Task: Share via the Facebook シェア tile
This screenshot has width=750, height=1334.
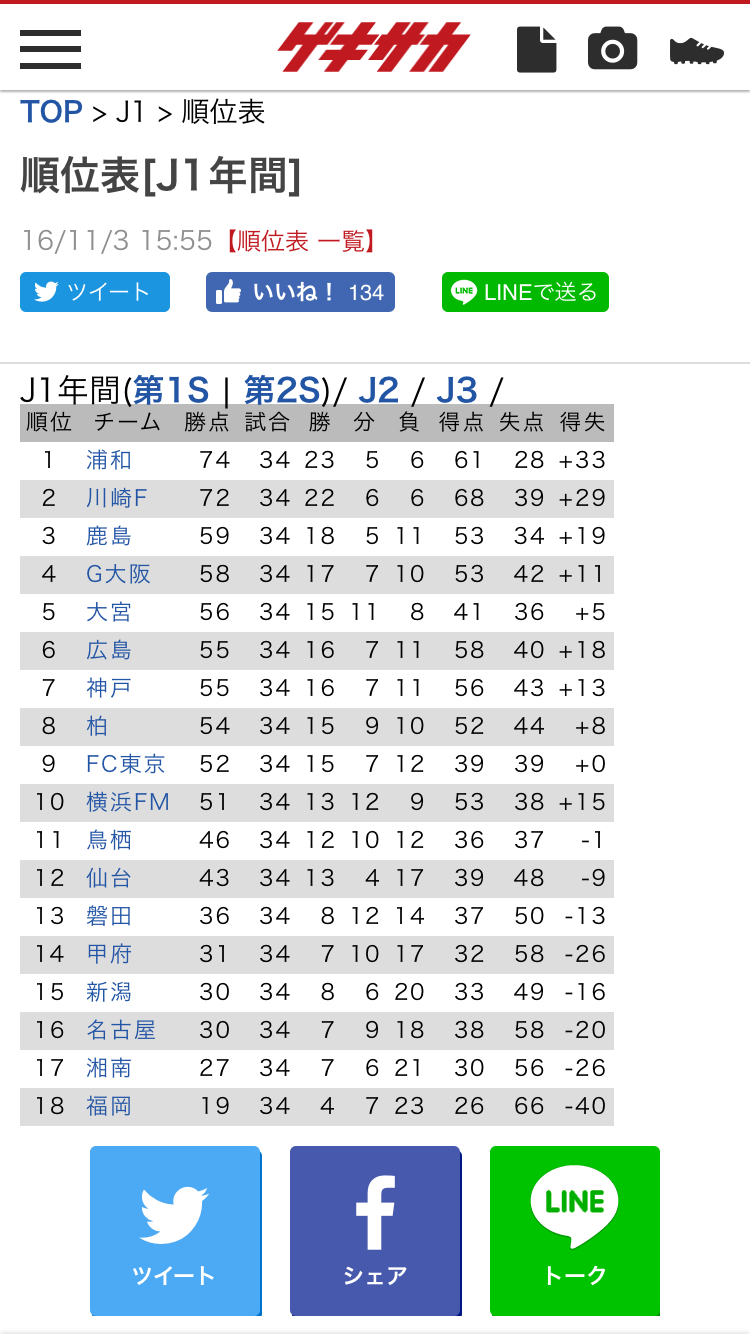Action: (375, 1230)
